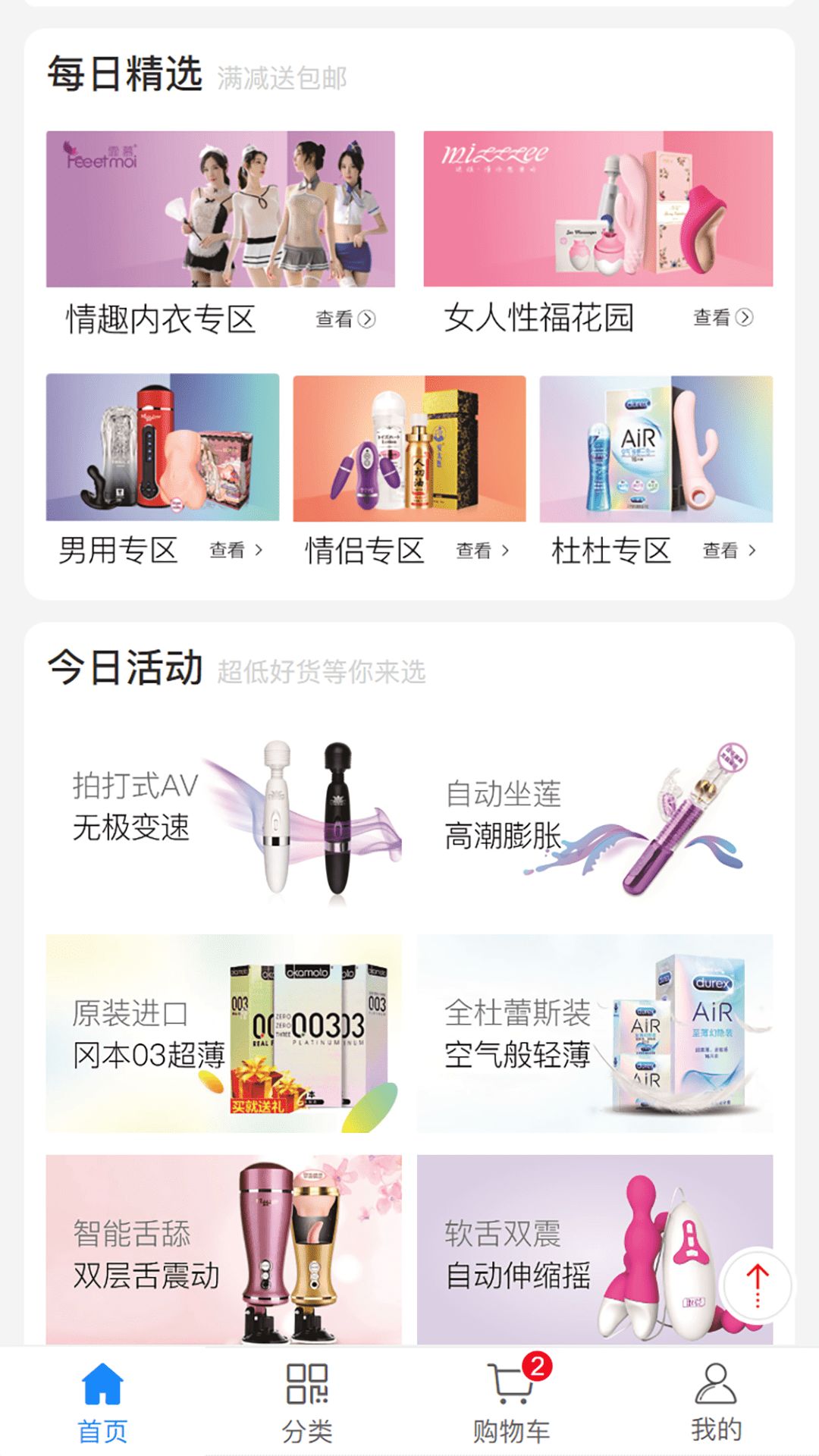
Task: Expand 男用专区 via its 查看 chevron
Action: coord(235,551)
